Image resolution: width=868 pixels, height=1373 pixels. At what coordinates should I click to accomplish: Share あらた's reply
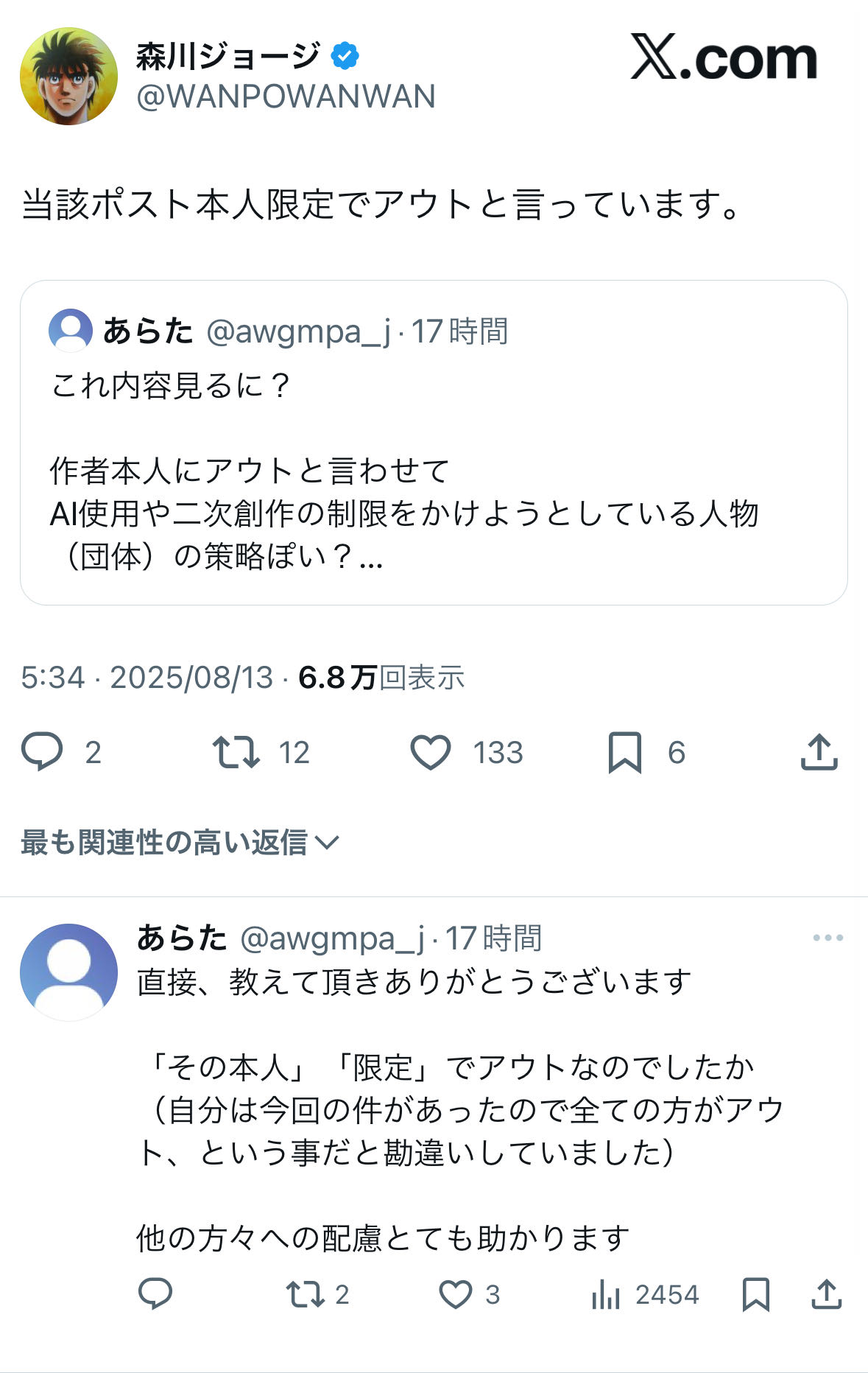tap(826, 1294)
